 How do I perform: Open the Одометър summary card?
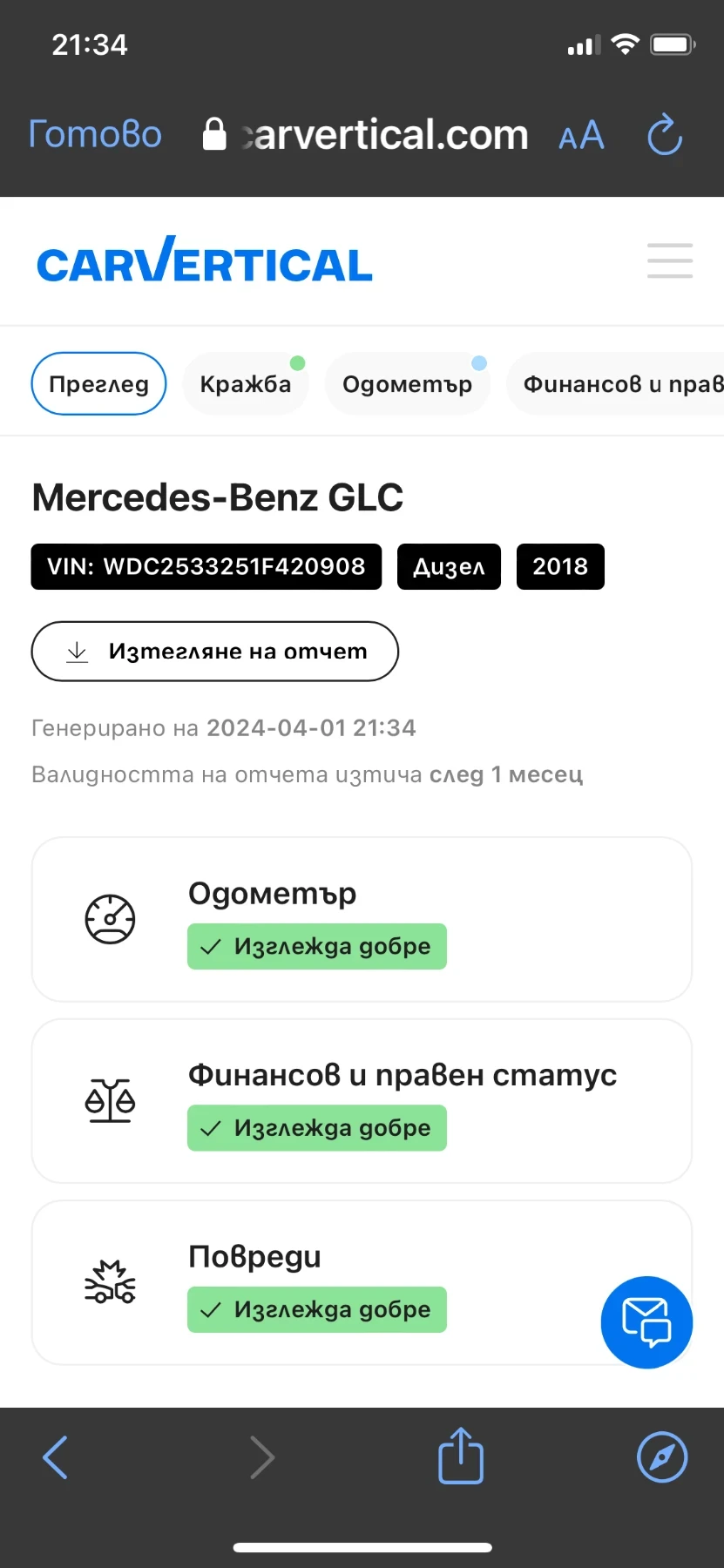click(x=362, y=920)
